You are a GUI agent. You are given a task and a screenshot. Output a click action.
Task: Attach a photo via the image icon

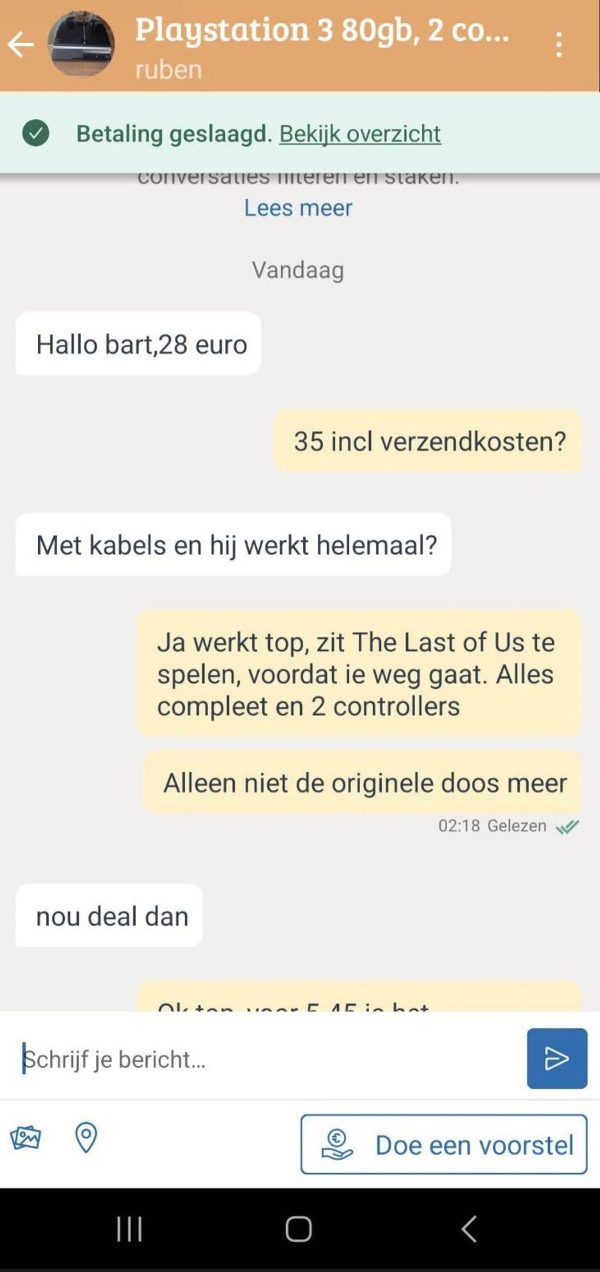pos(26,1138)
